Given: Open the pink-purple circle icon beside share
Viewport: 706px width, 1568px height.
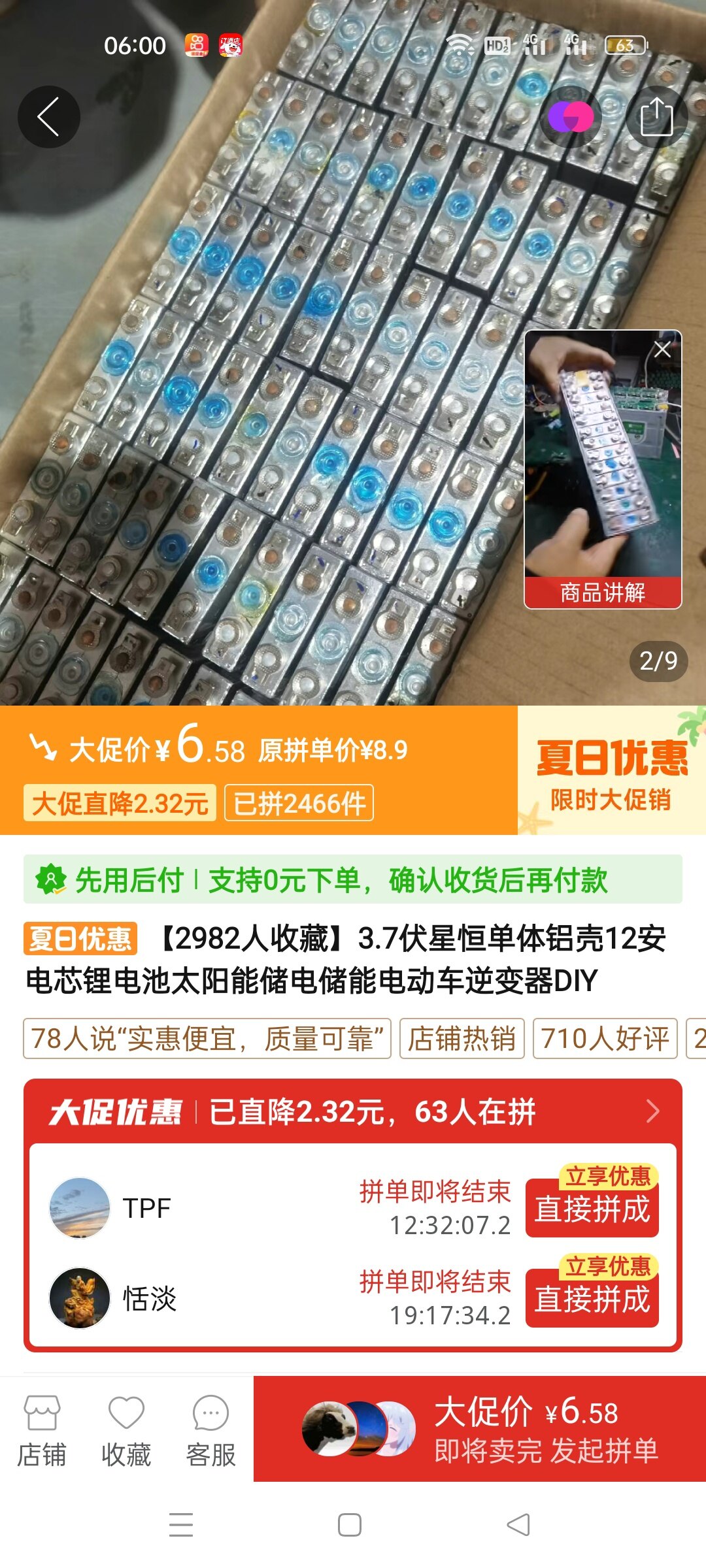Looking at the screenshot, I should point(570,117).
